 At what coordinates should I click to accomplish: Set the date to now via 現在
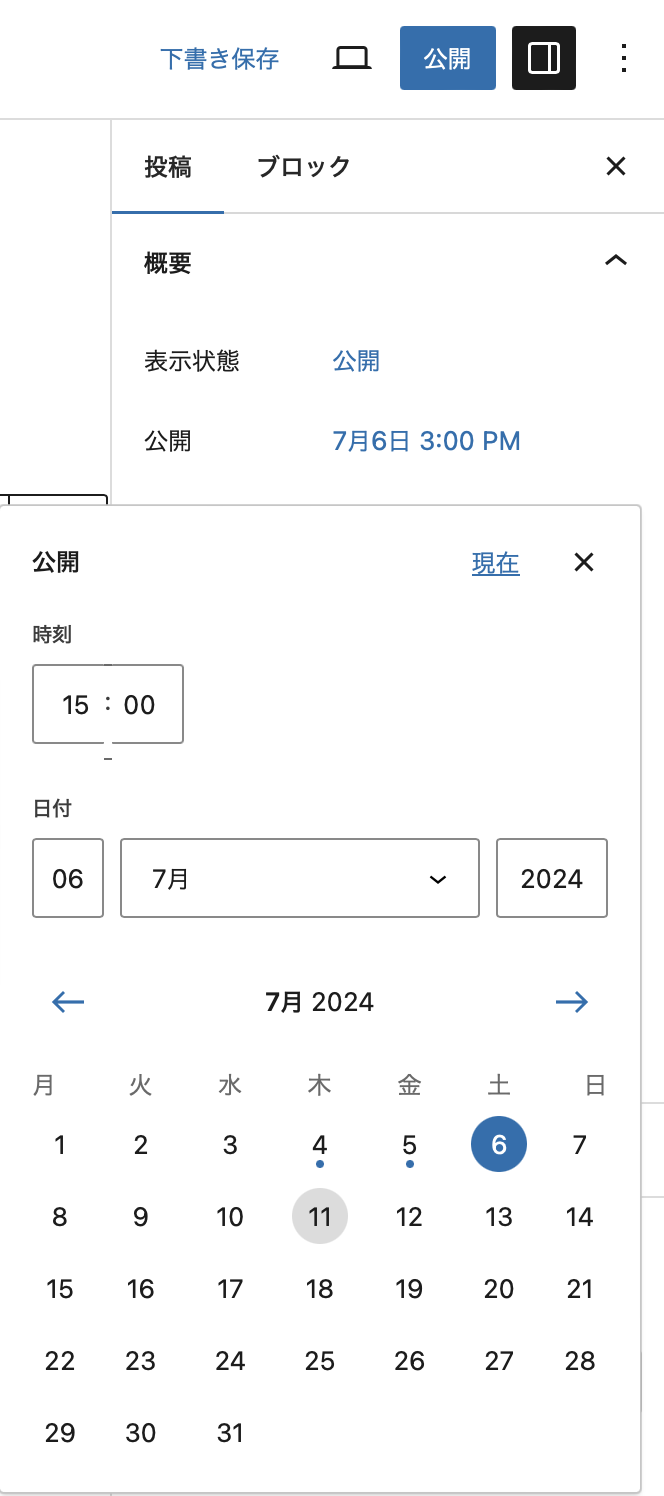(495, 563)
